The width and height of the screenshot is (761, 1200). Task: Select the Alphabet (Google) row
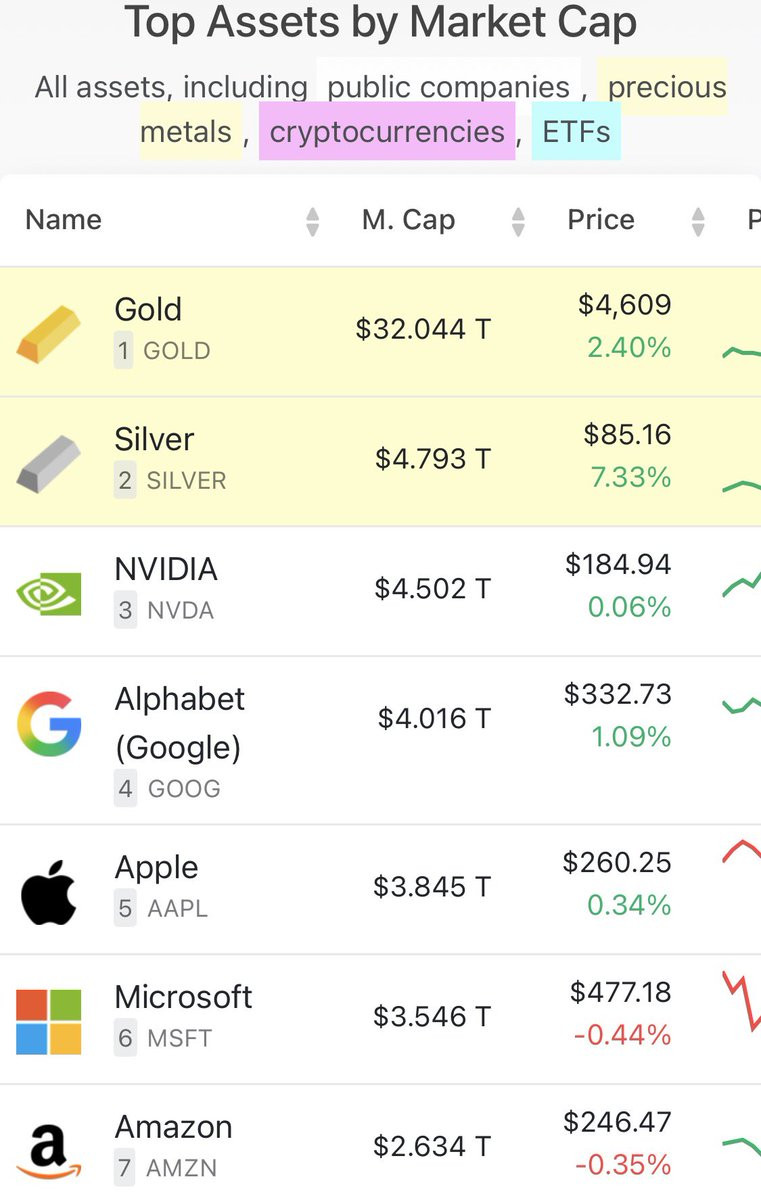(x=179, y=722)
